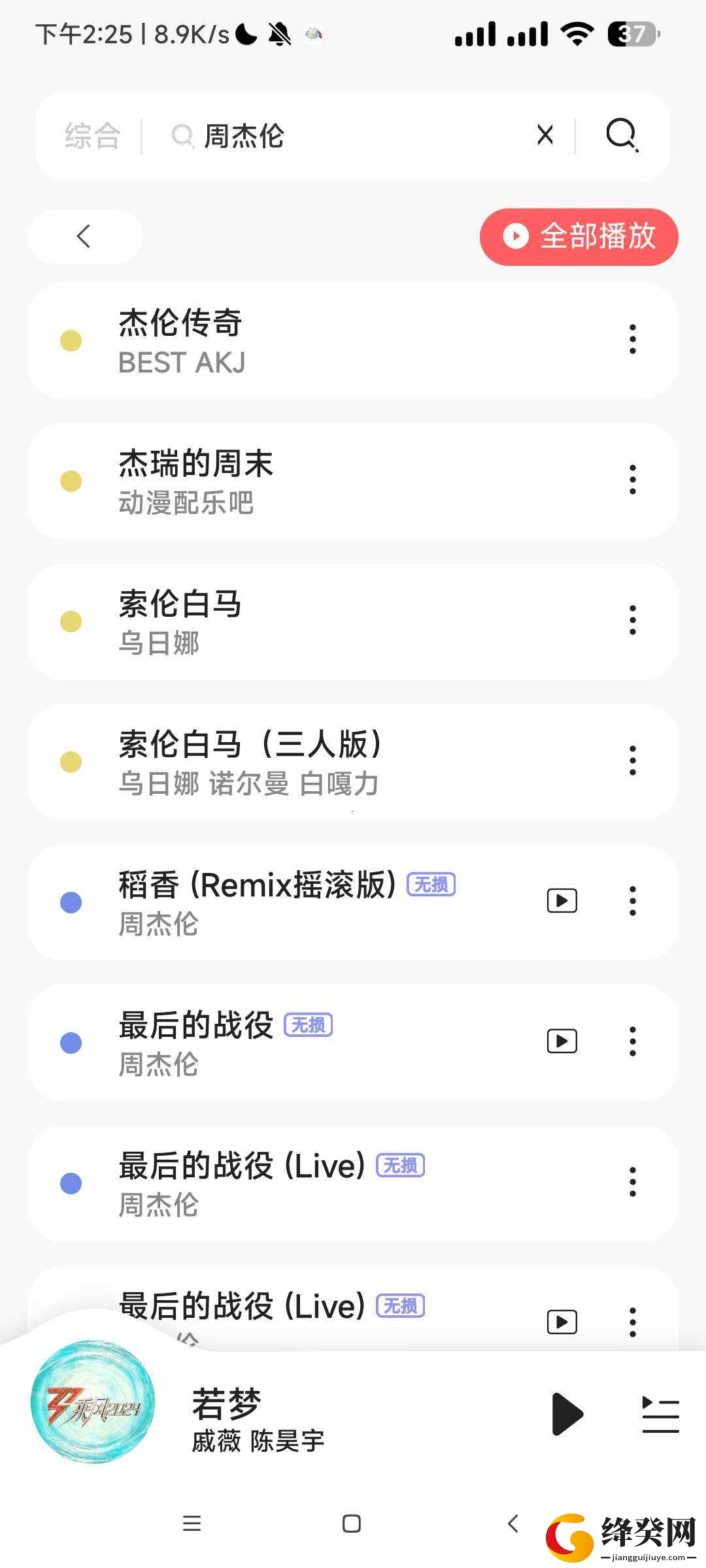Watch the video for 最后的战役 by 周杰伦
The height and width of the screenshot is (1568, 706).
(x=562, y=1041)
